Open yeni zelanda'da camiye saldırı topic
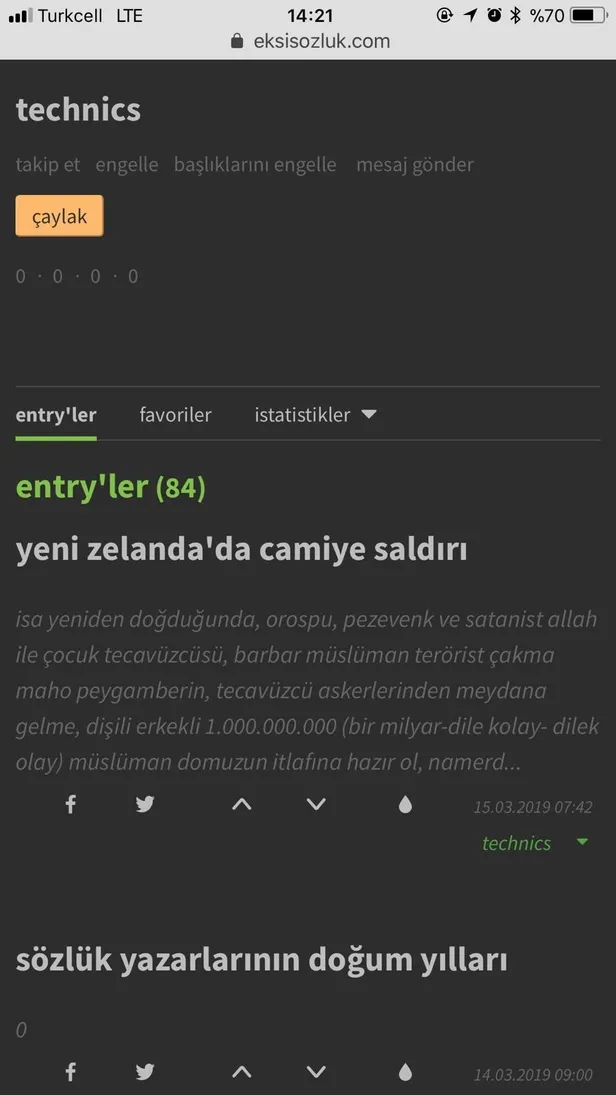 [241, 549]
